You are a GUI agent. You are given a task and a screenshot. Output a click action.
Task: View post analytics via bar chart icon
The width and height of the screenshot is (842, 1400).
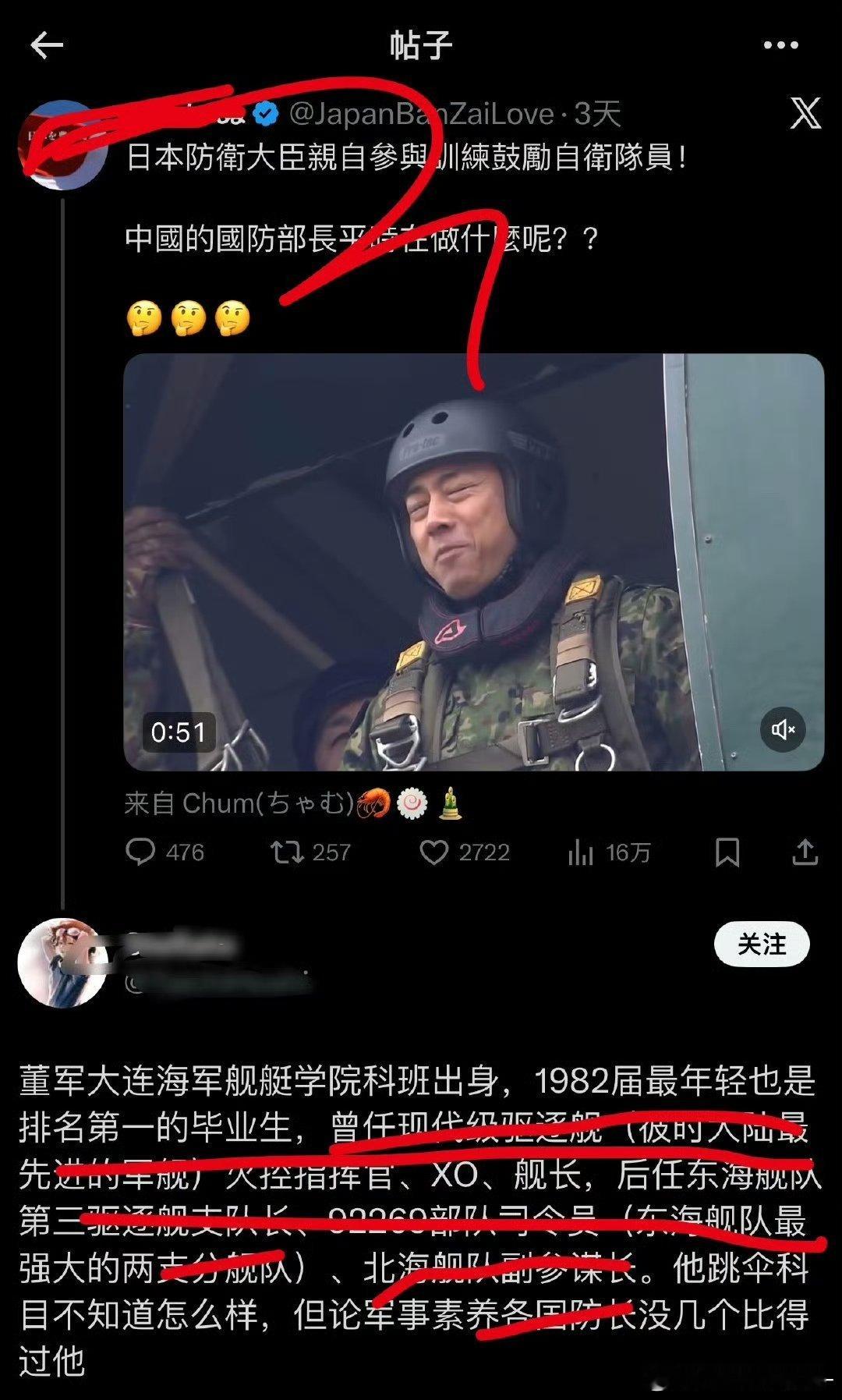[582, 853]
